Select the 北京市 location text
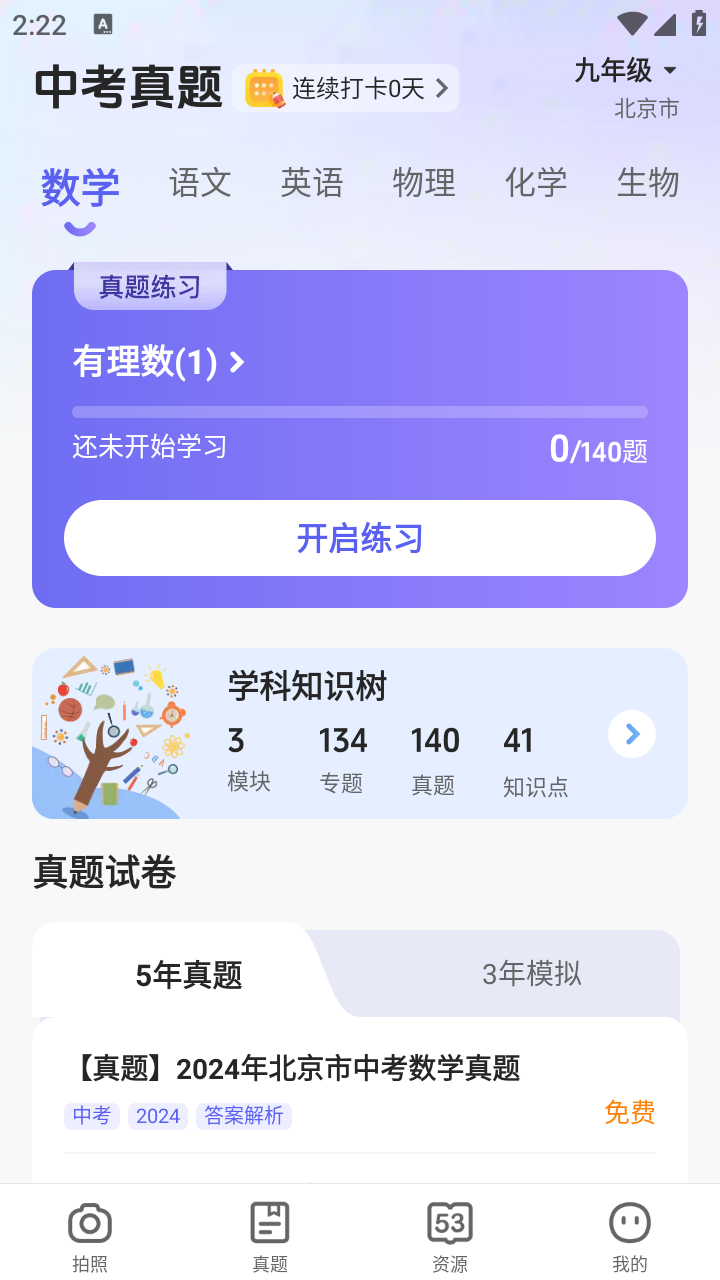The height and width of the screenshot is (1280, 720). pyautogui.click(x=646, y=108)
